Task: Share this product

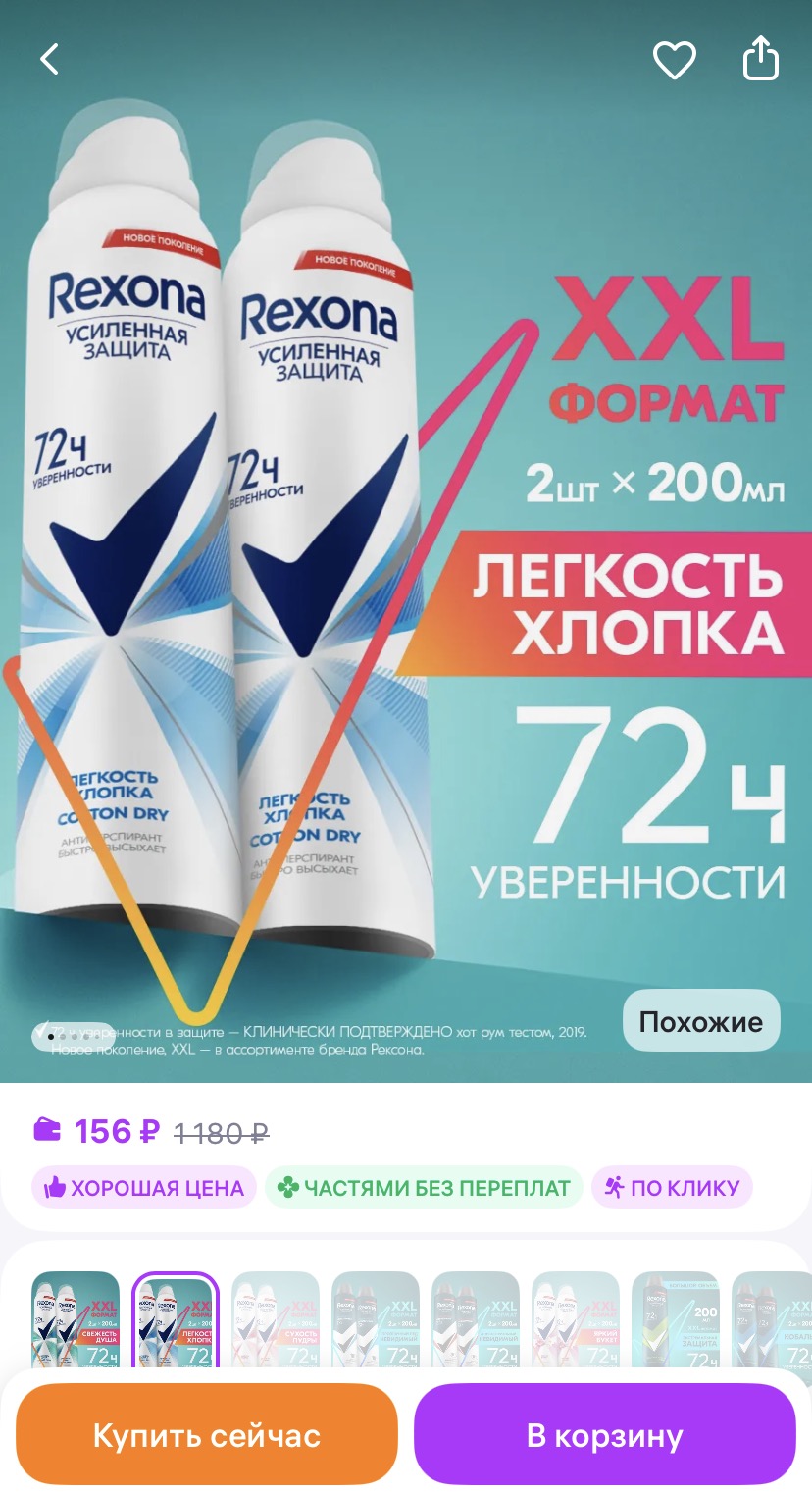Action: (760, 60)
